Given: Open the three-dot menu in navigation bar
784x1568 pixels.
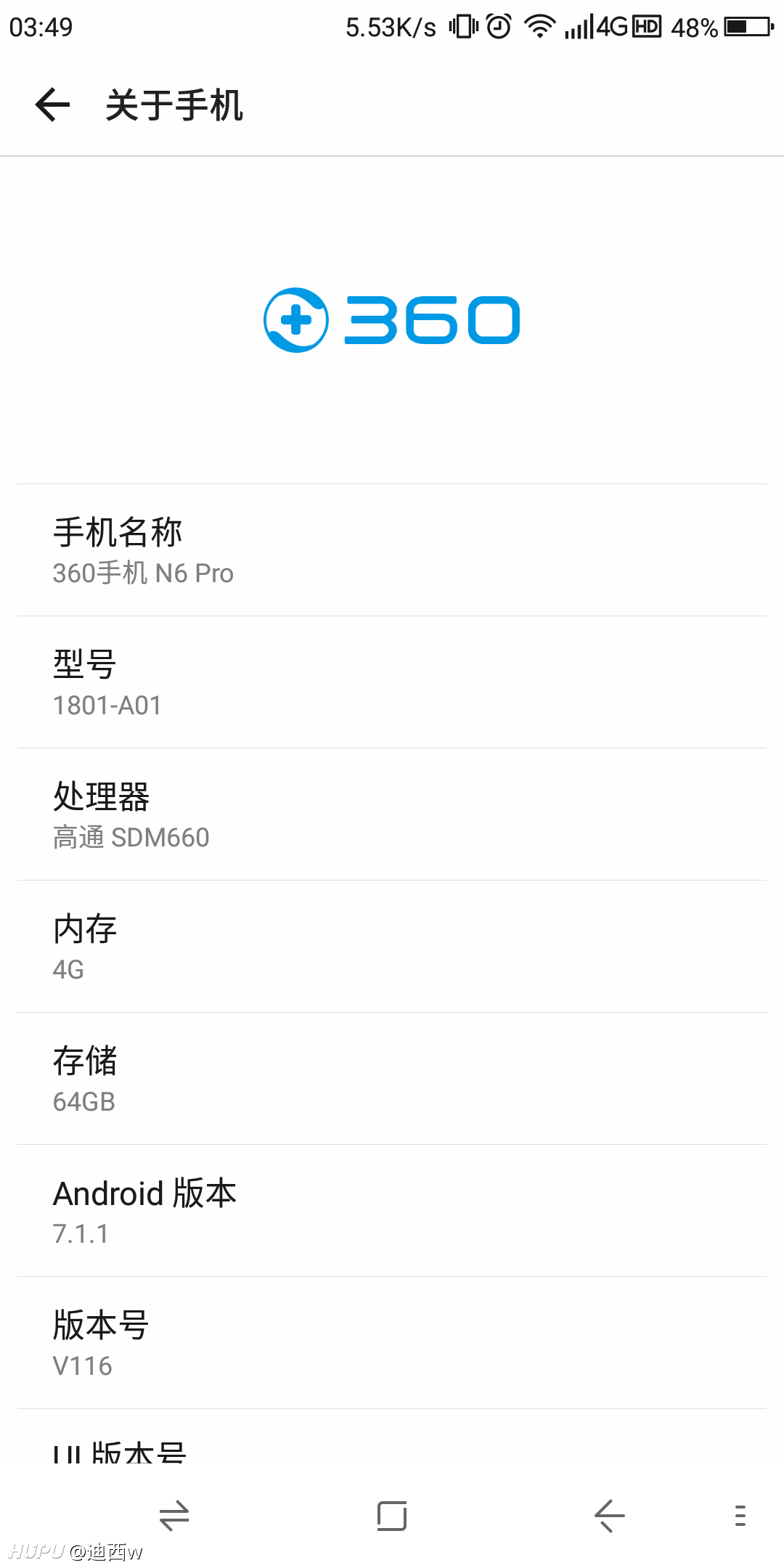Looking at the screenshot, I should coord(740,1516).
